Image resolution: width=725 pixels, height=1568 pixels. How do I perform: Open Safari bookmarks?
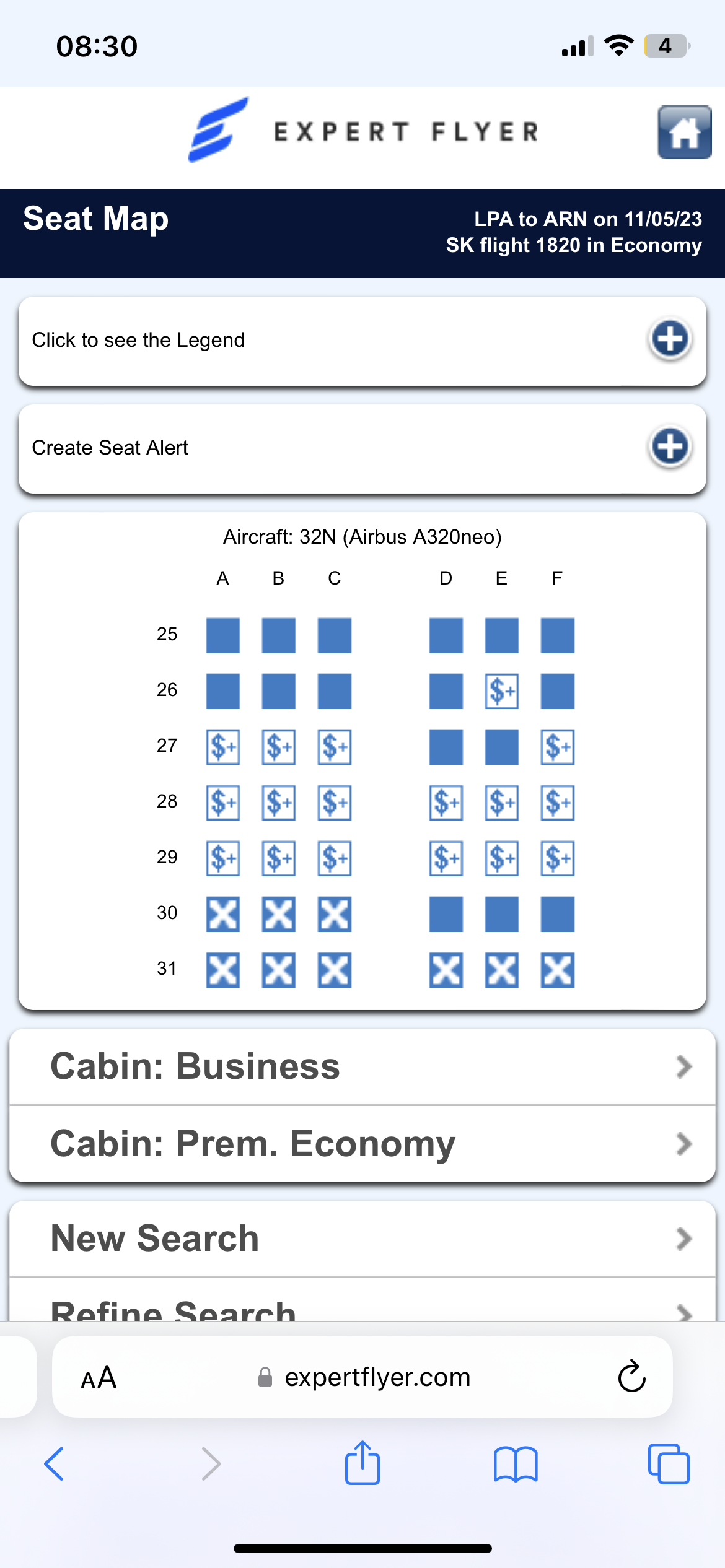tap(516, 1464)
